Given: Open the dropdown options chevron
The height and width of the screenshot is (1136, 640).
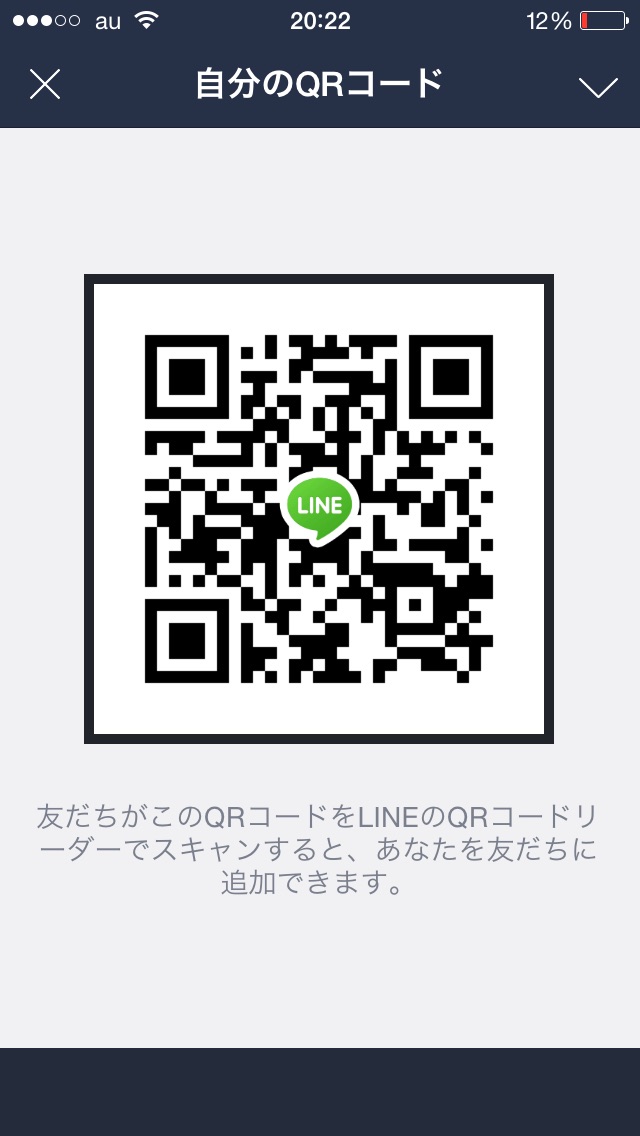Looking at the screenshot, I should click(x=598, y=87).
